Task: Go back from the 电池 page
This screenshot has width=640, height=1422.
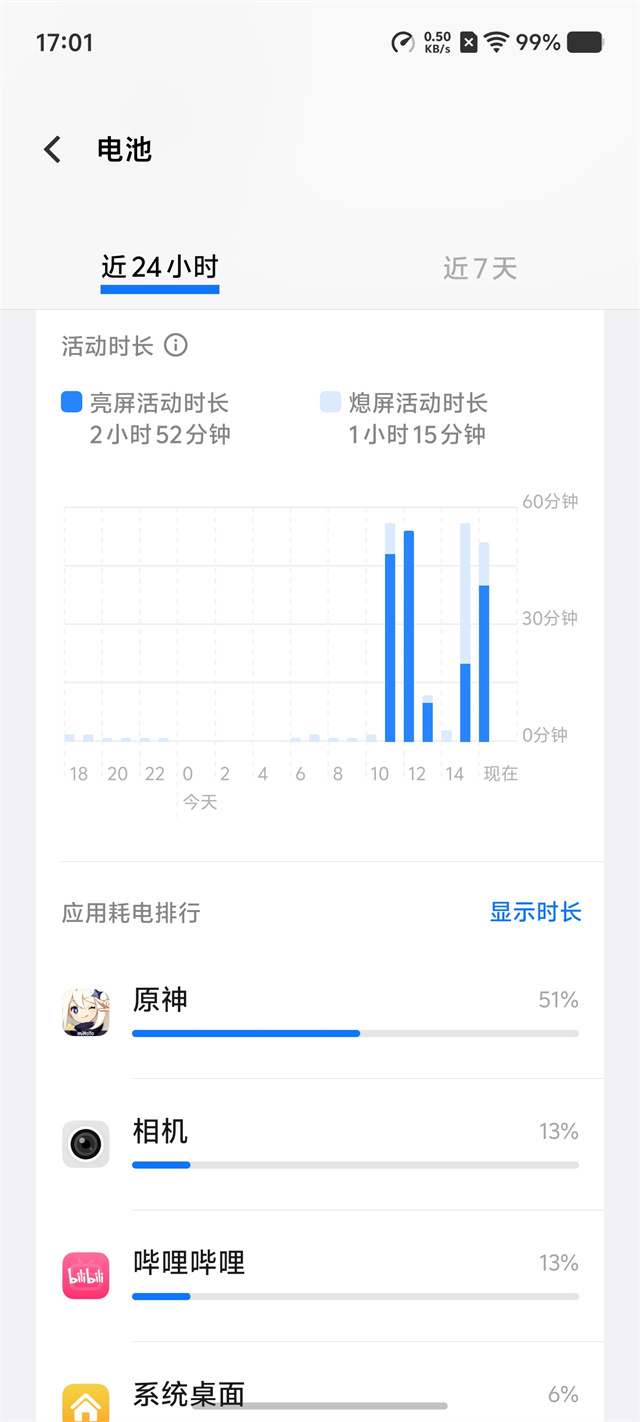Action: [x=53, y=150]
